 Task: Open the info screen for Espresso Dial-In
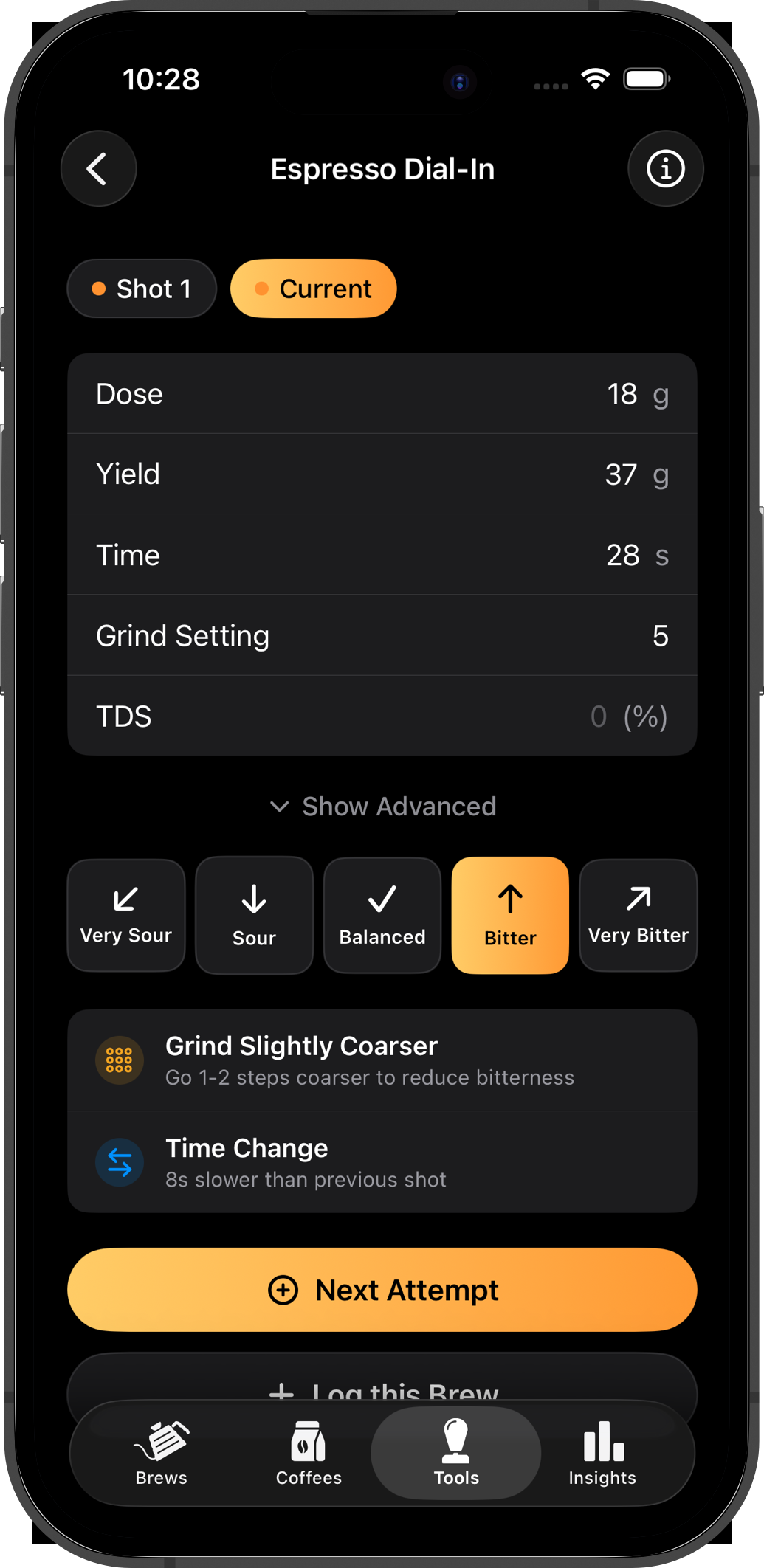click(665, 168)
